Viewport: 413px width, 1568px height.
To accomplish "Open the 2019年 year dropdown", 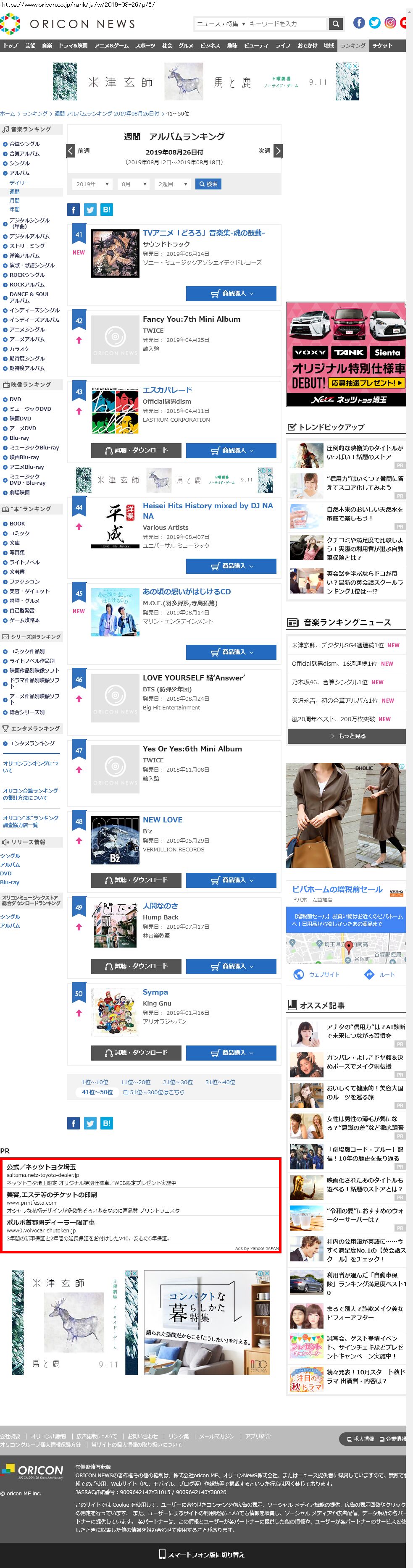I will 92,184.
